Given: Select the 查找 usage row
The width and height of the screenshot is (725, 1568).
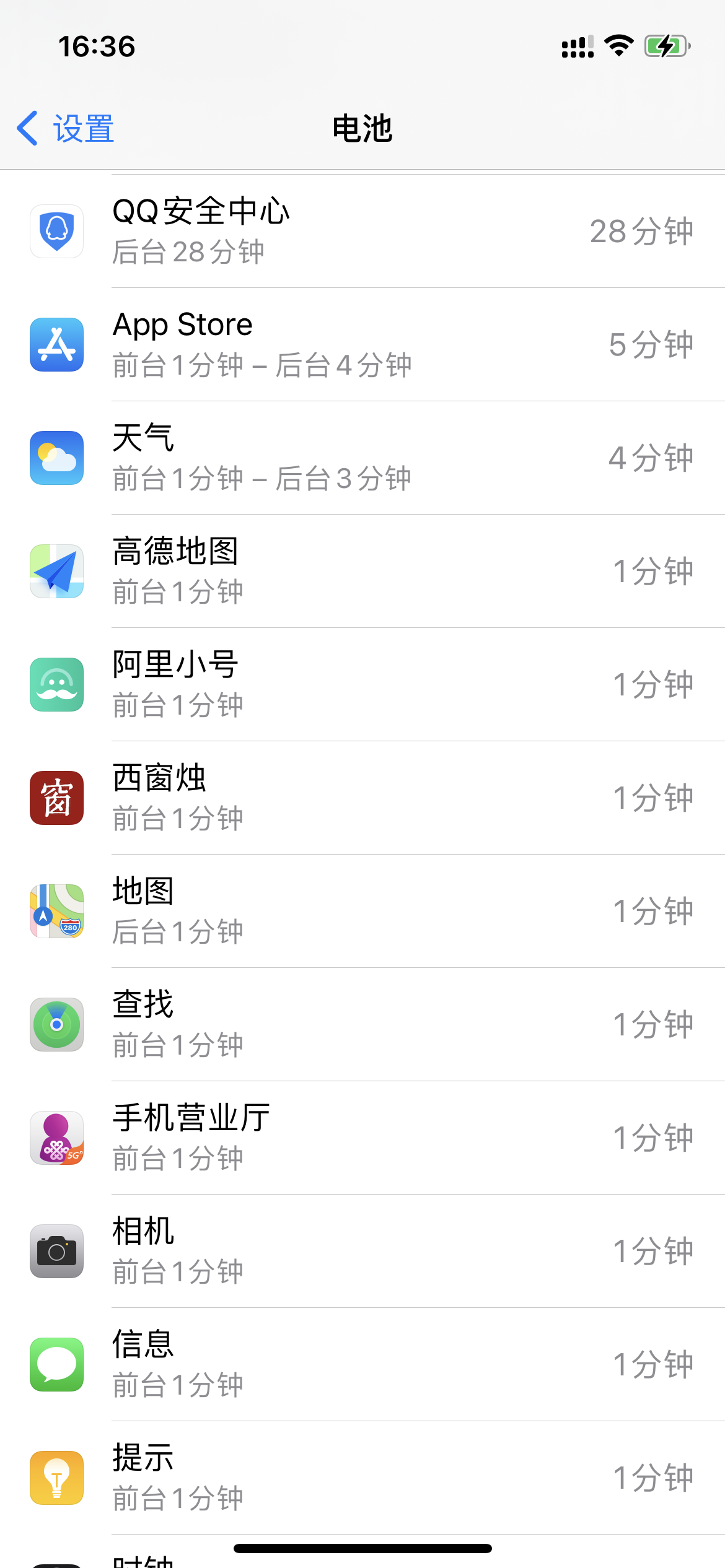Looking at the screenshot, I should click(x=362, y=1024).
